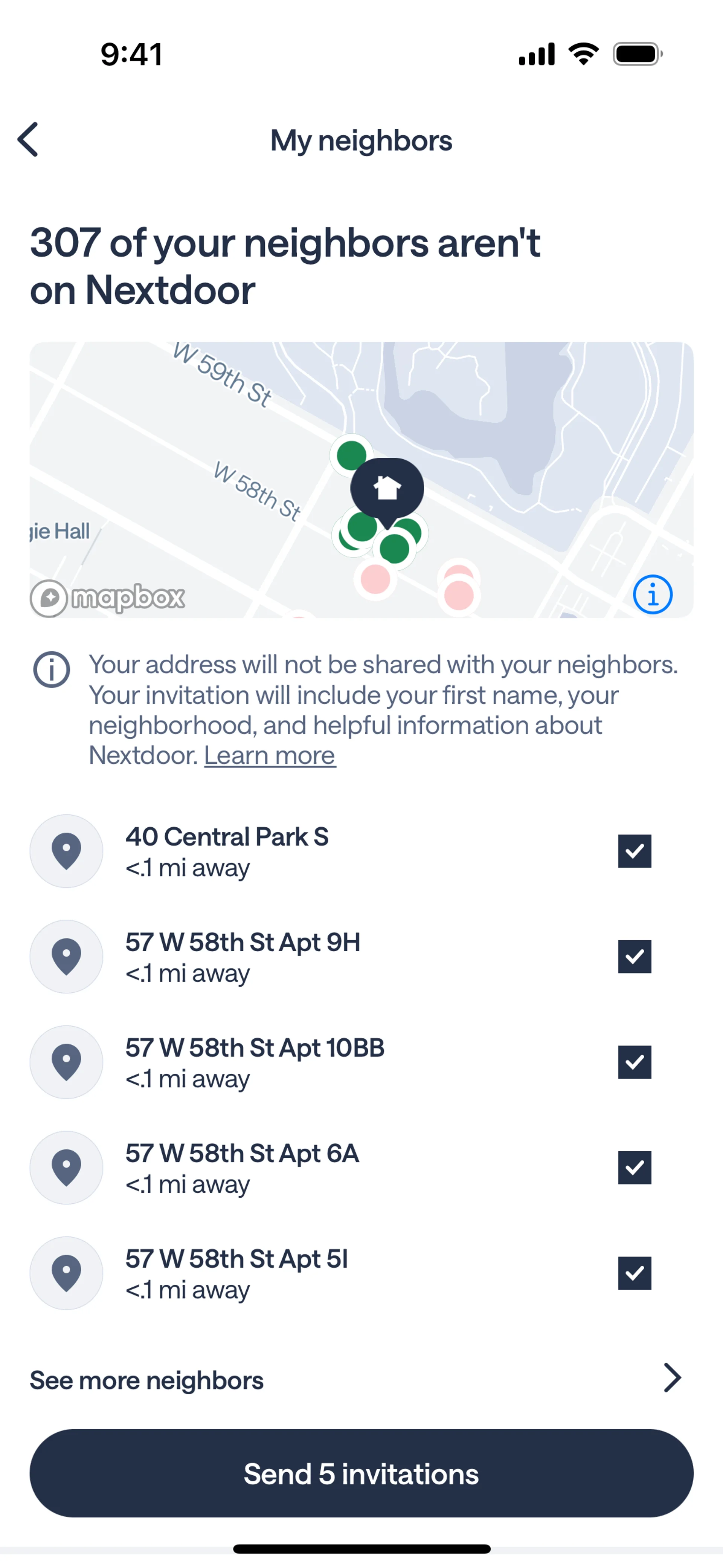Open the map attribution info icon
Viewport: 723px width, 1568px height.
[x=653, y=594]
